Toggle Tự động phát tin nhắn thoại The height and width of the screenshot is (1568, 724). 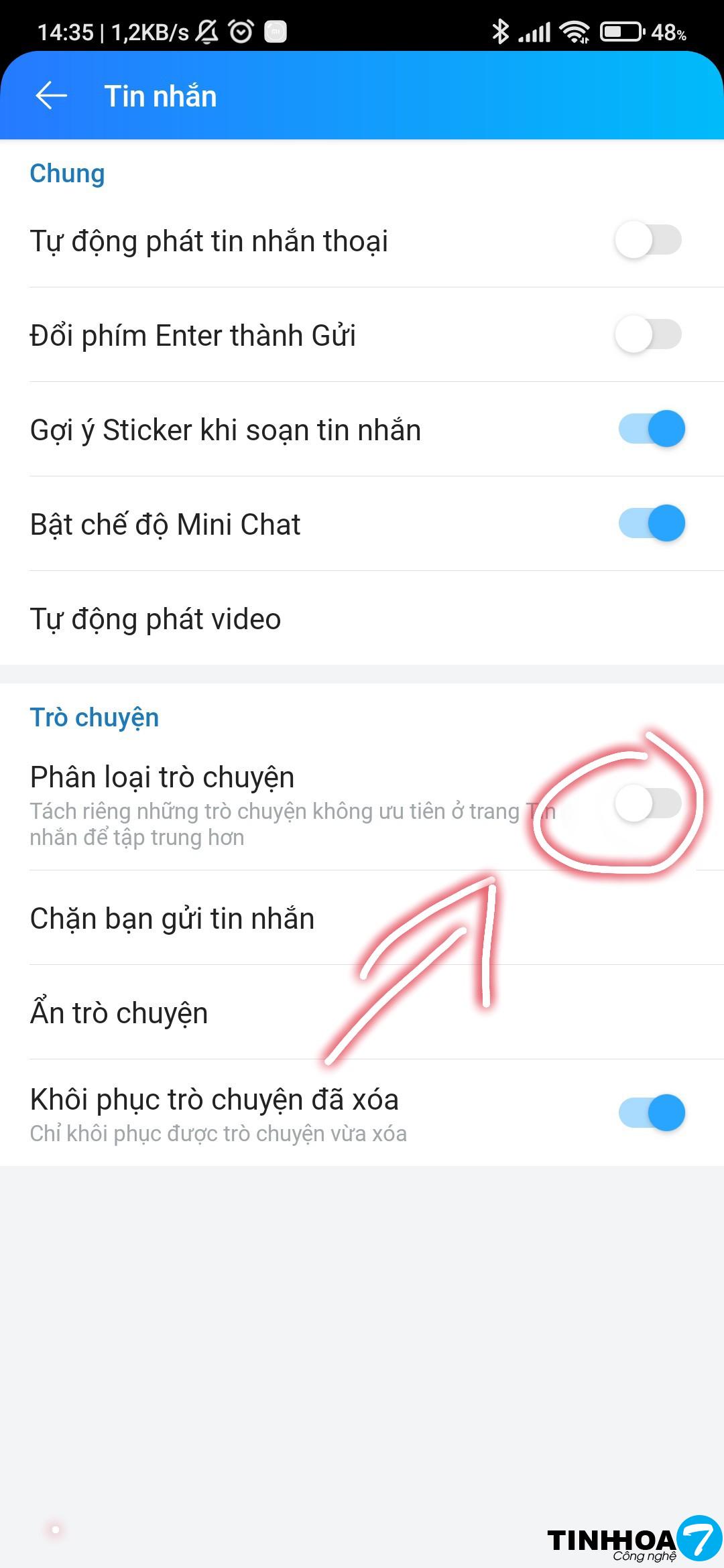point(648,240)
